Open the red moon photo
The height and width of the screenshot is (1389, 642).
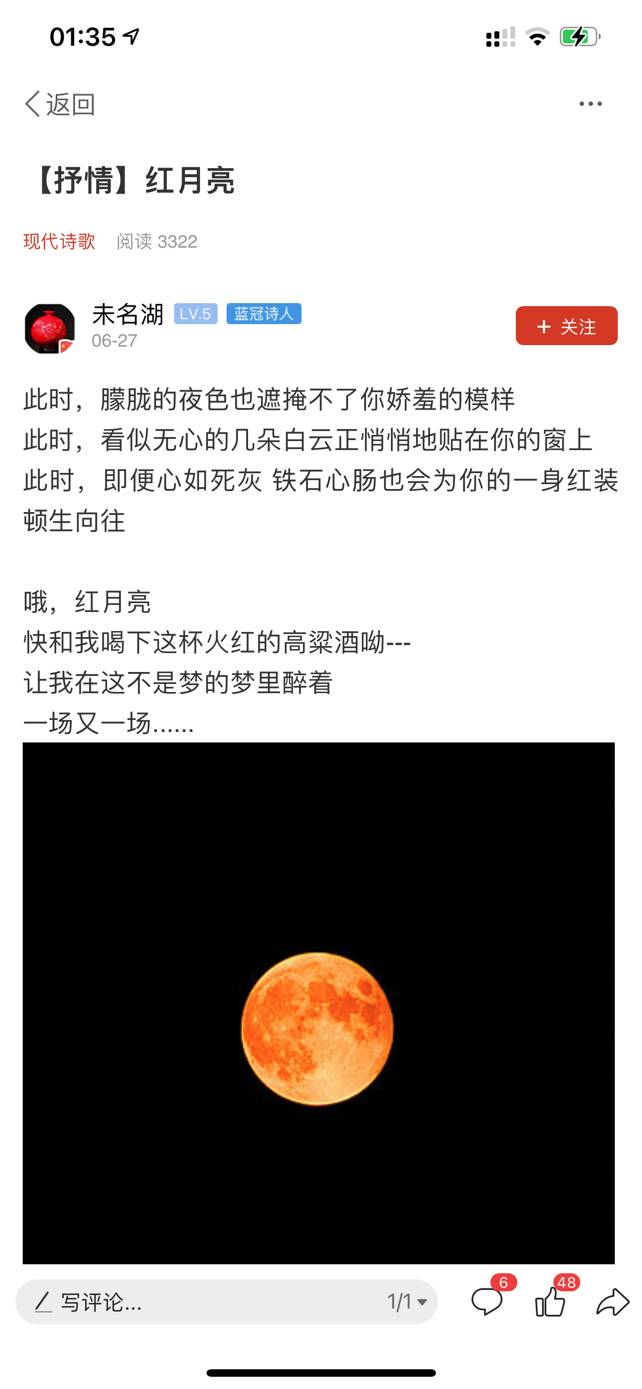(318, 1002)
